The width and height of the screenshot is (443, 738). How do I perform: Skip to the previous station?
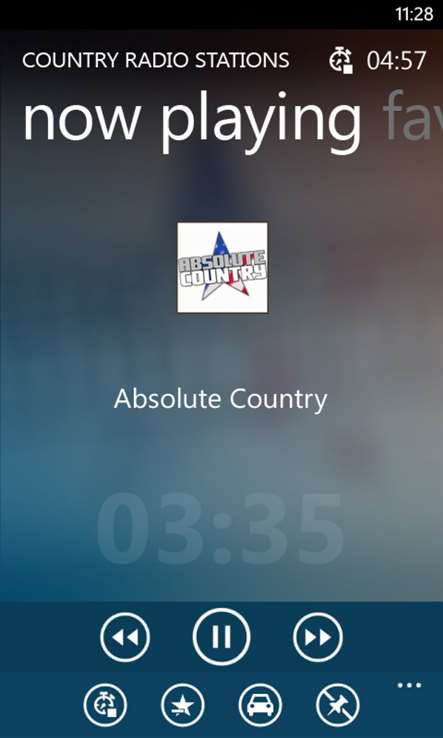click(125, 637)
